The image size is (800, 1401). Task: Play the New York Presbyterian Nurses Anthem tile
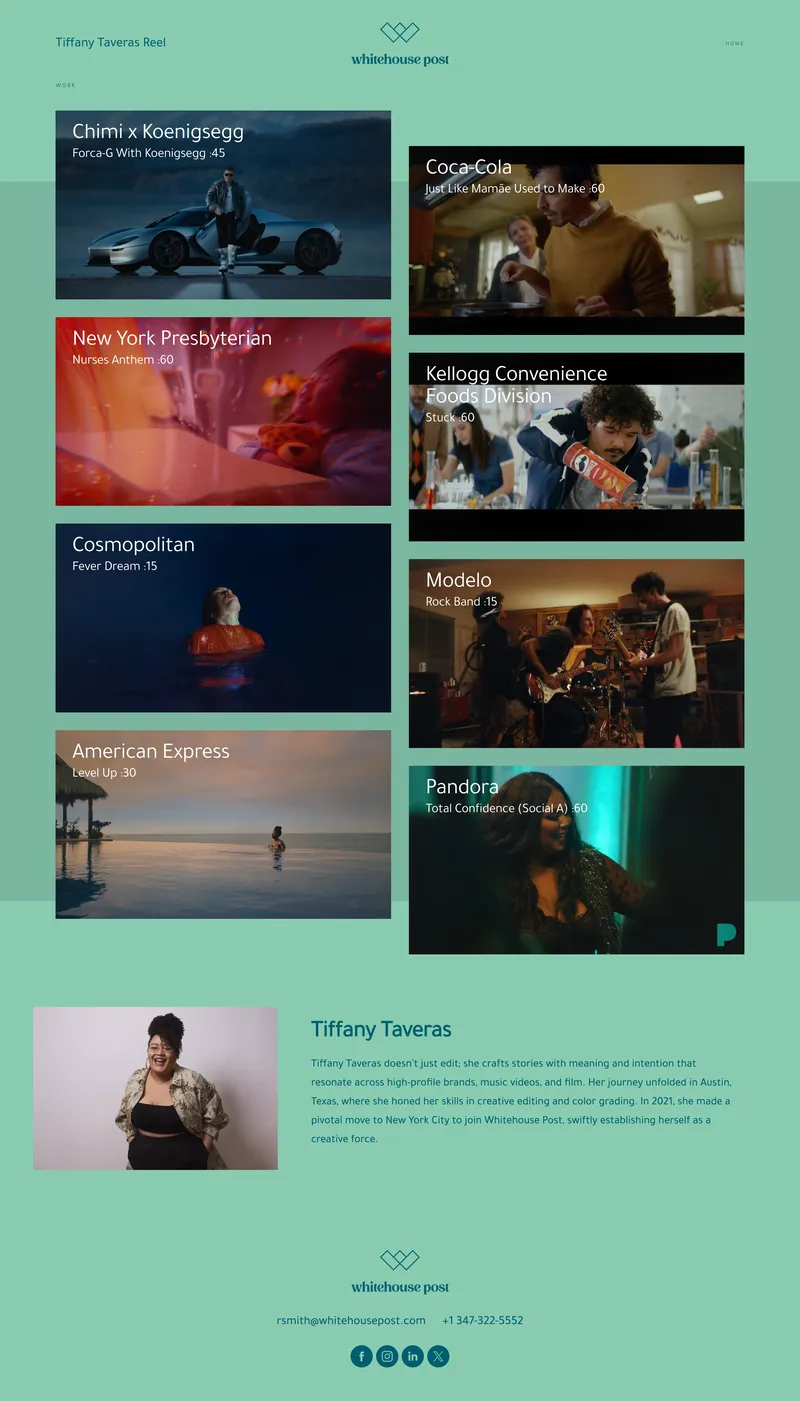tap(223, 411)
